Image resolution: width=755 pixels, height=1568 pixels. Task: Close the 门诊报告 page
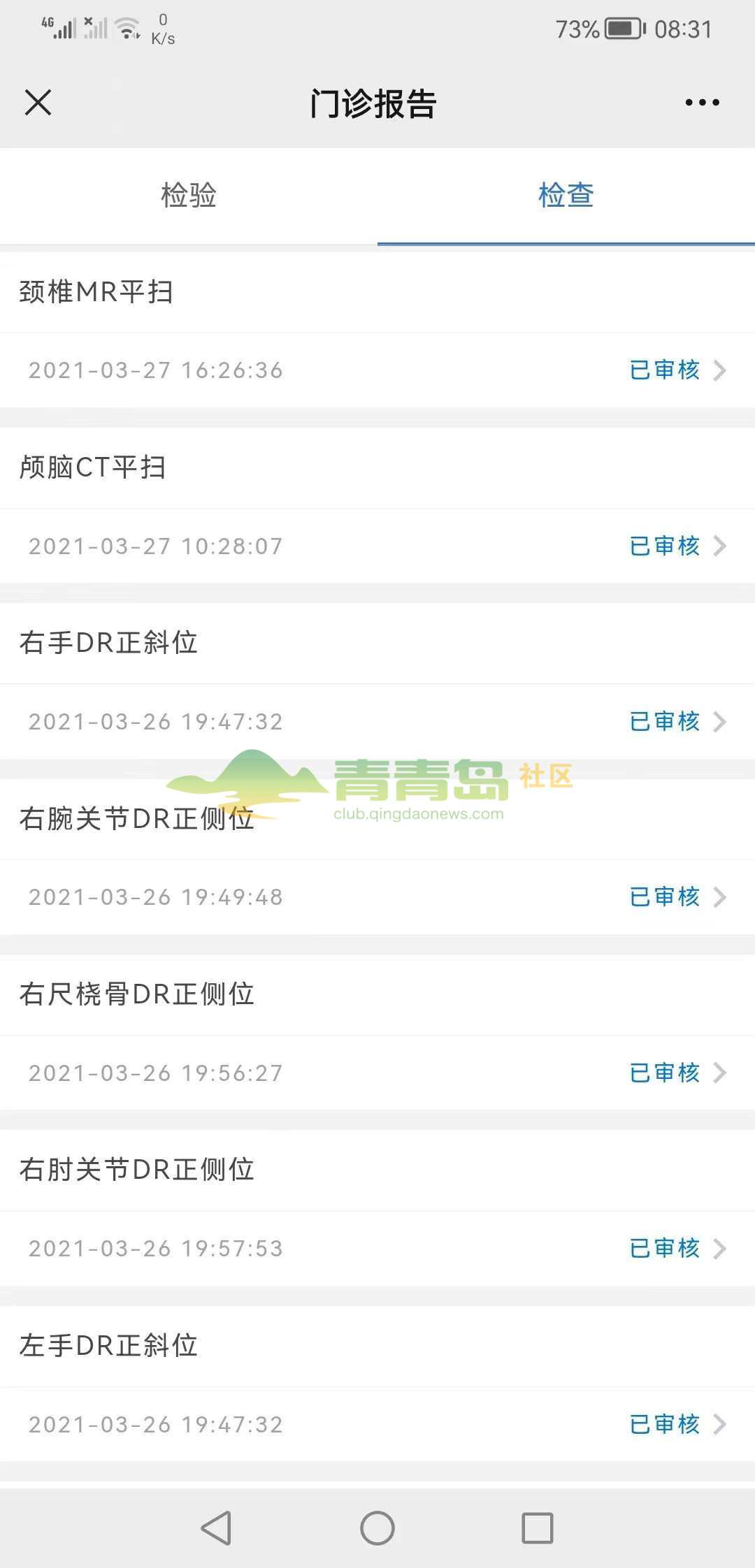(38, 103)
